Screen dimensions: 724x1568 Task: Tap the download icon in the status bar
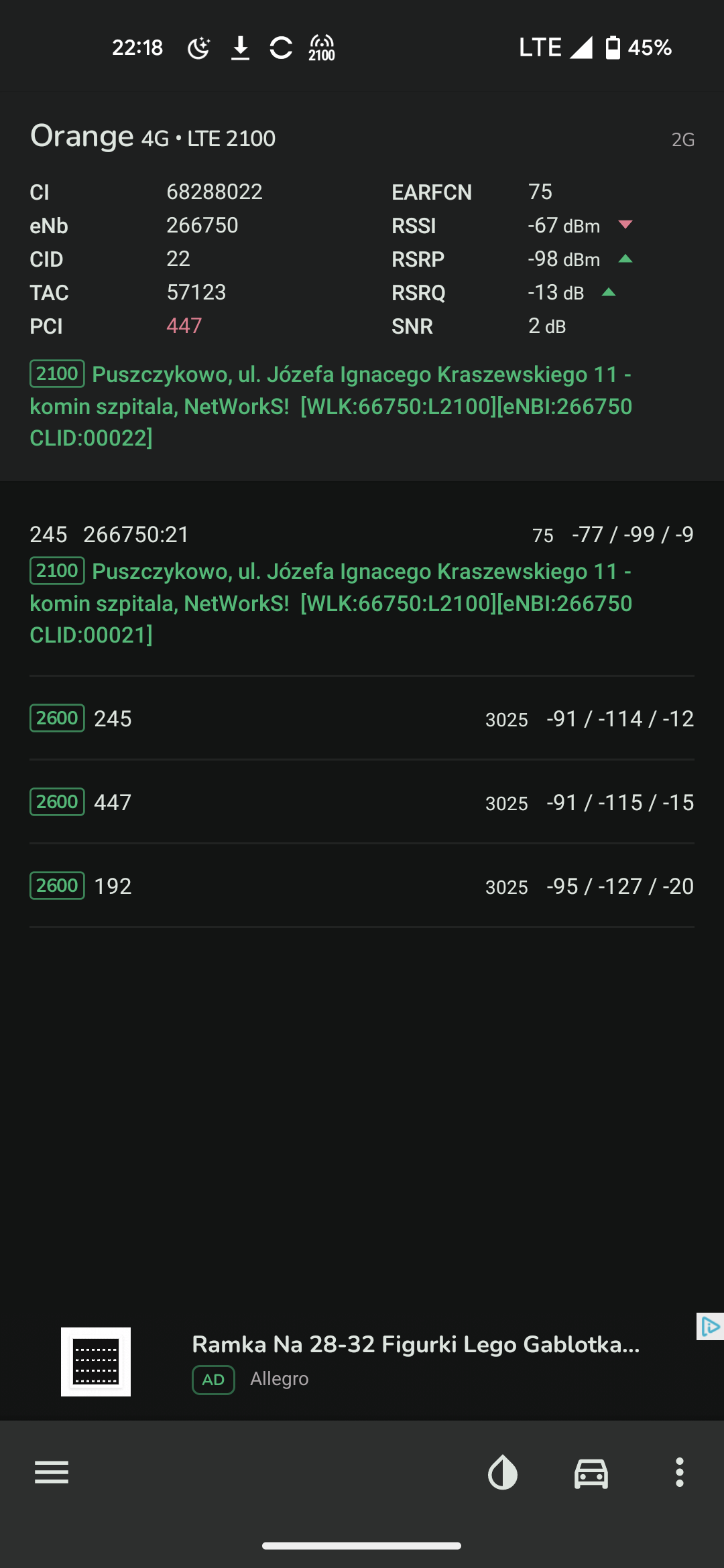[239, 47]
